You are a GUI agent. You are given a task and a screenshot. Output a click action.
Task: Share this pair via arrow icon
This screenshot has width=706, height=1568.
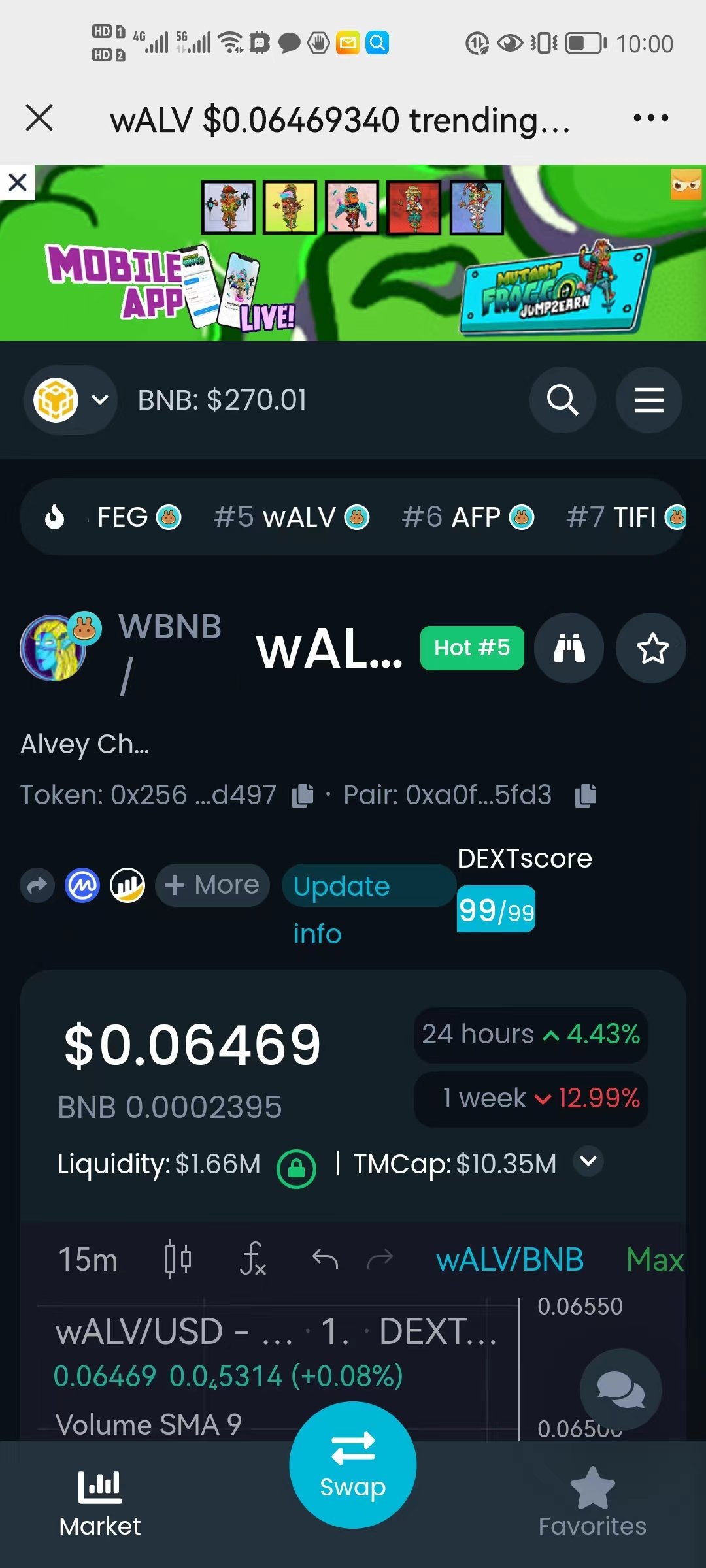(37, 886)
